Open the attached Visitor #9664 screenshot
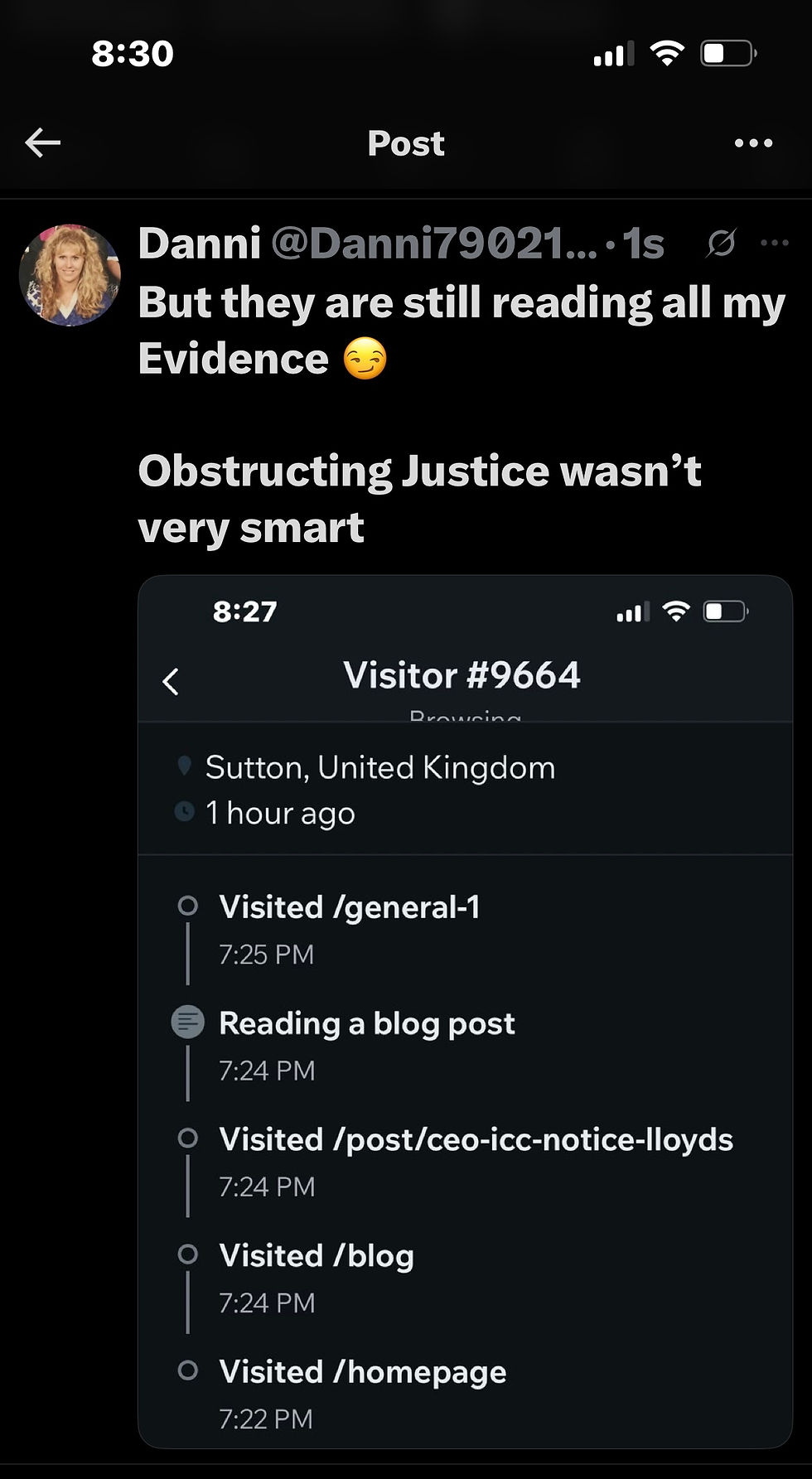 point(465,1011)
